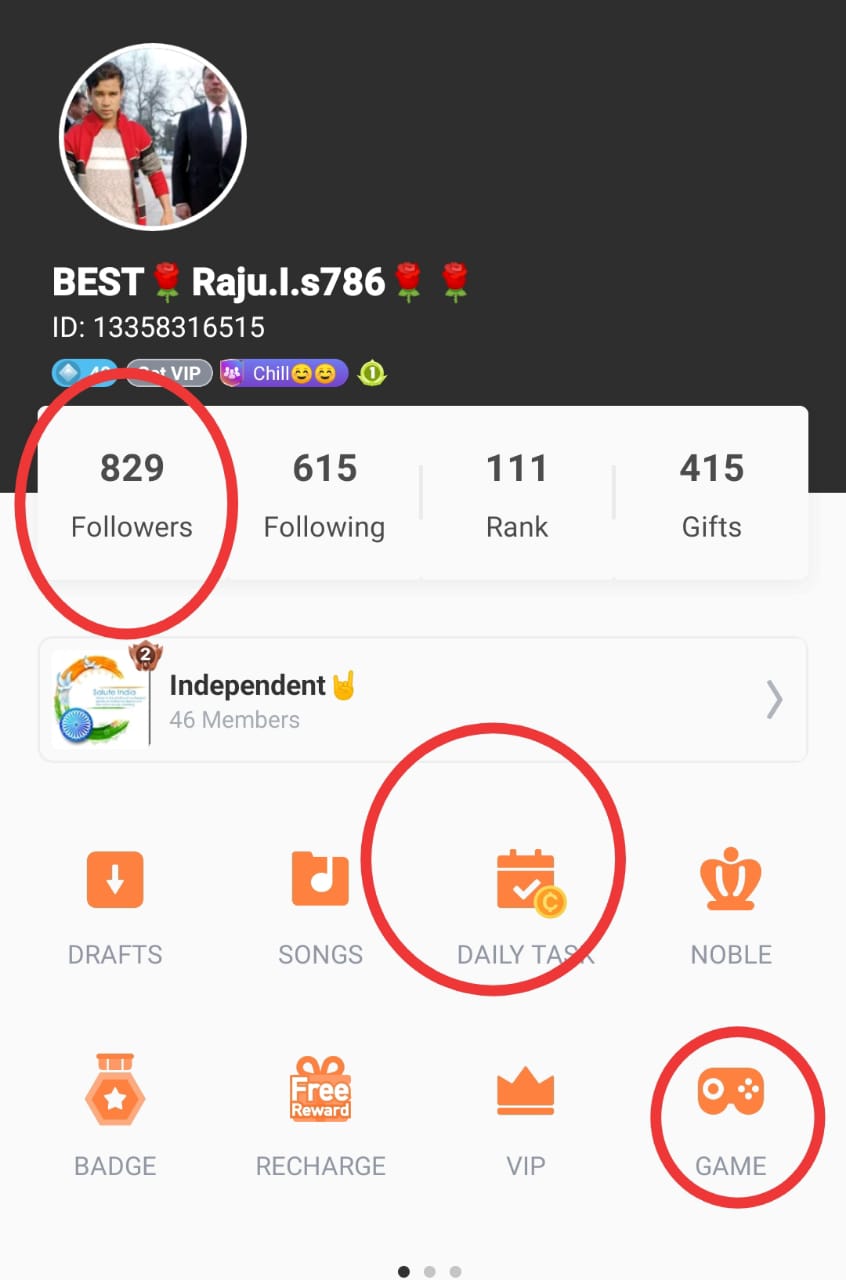Open Recharge free reward
The height and width of the screenshot is (1280, 846).
pos(320,1115)
